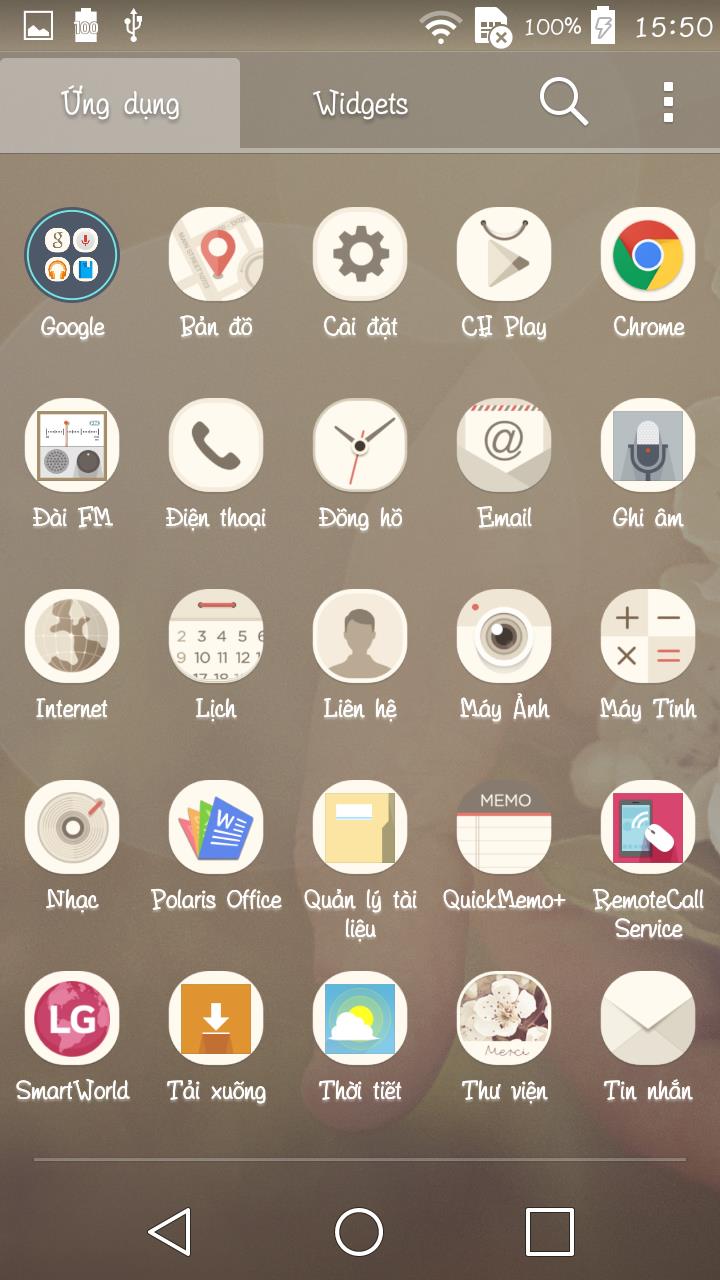This screenshot has width=720, height=1280.
Task: Launch the Email app
Action: [x=504, y=446]
